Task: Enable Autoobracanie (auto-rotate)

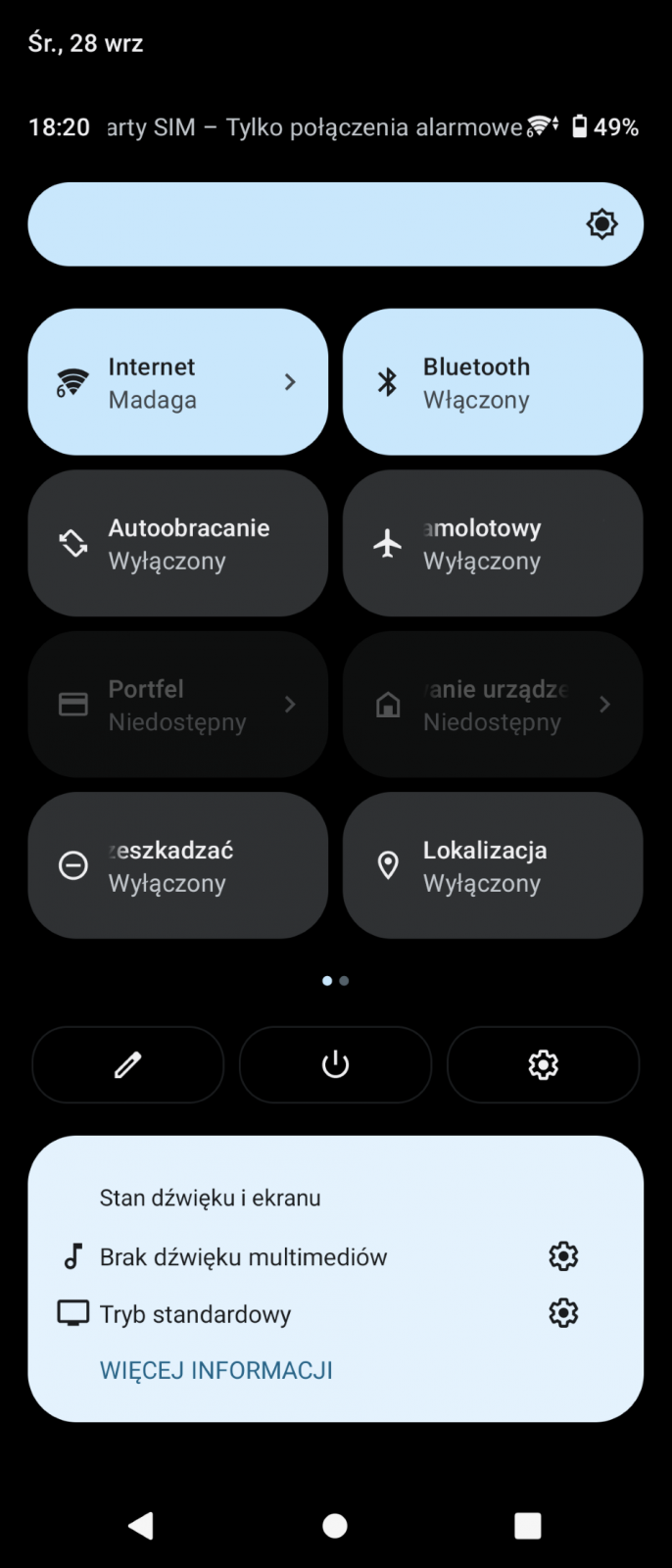Action: (177, 543)
